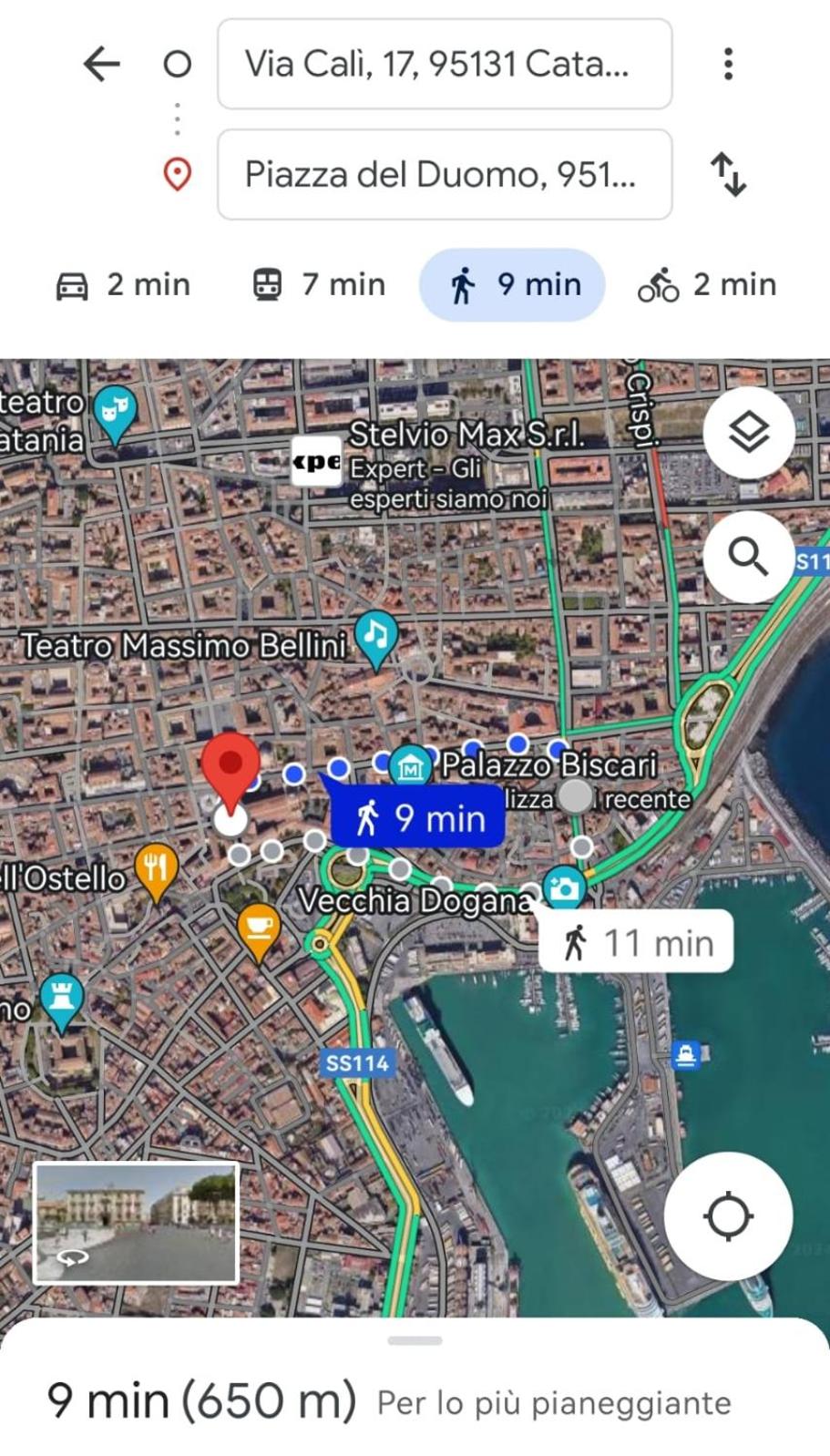
Task: Switch to cycling mode, 2 min
Action: point(708,284)
